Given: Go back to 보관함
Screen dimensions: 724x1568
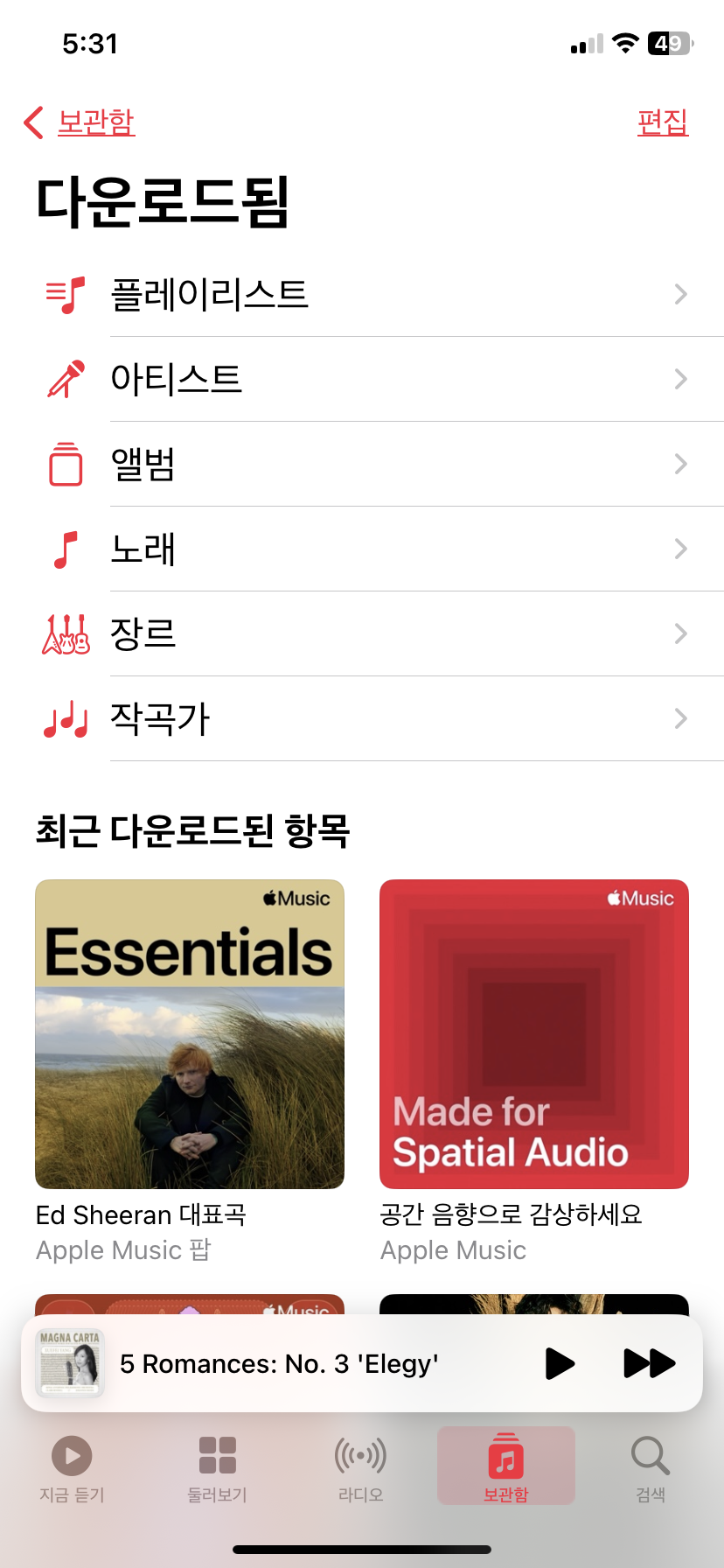Looking at the screenshot, I should 80,122.
